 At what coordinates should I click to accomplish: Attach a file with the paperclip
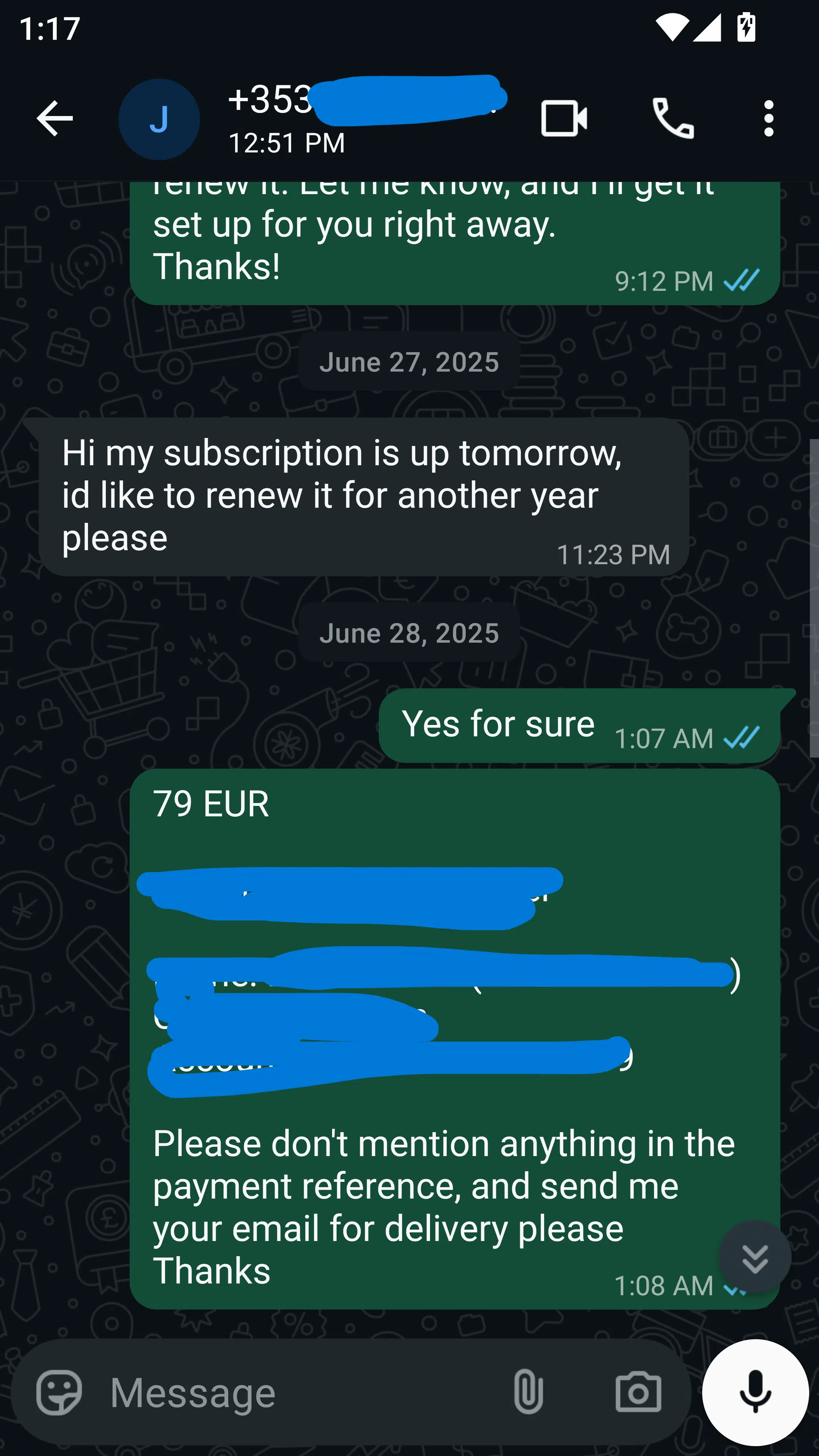(528, 1391)
